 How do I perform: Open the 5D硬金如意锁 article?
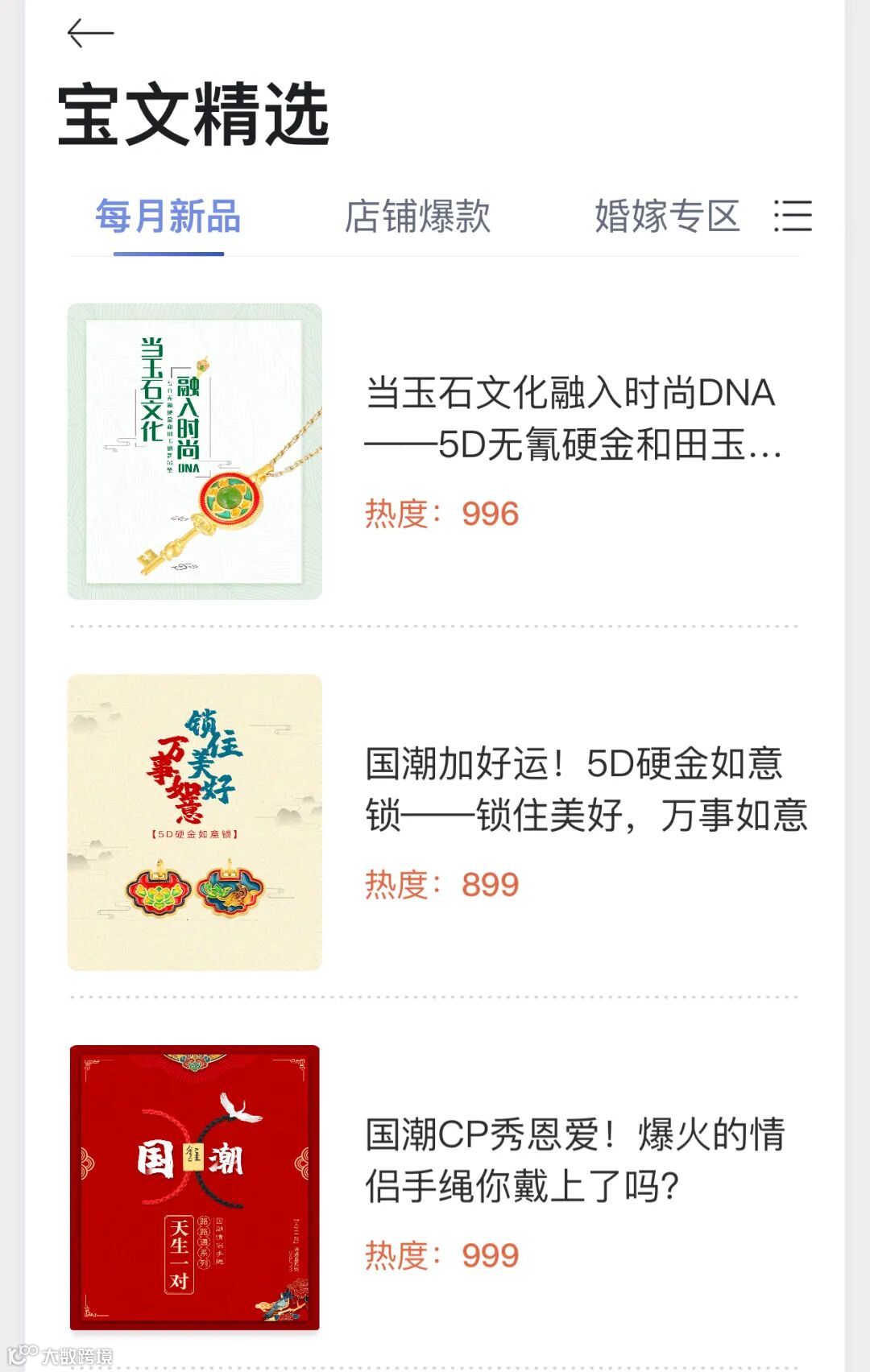click(x=585, y=789)
